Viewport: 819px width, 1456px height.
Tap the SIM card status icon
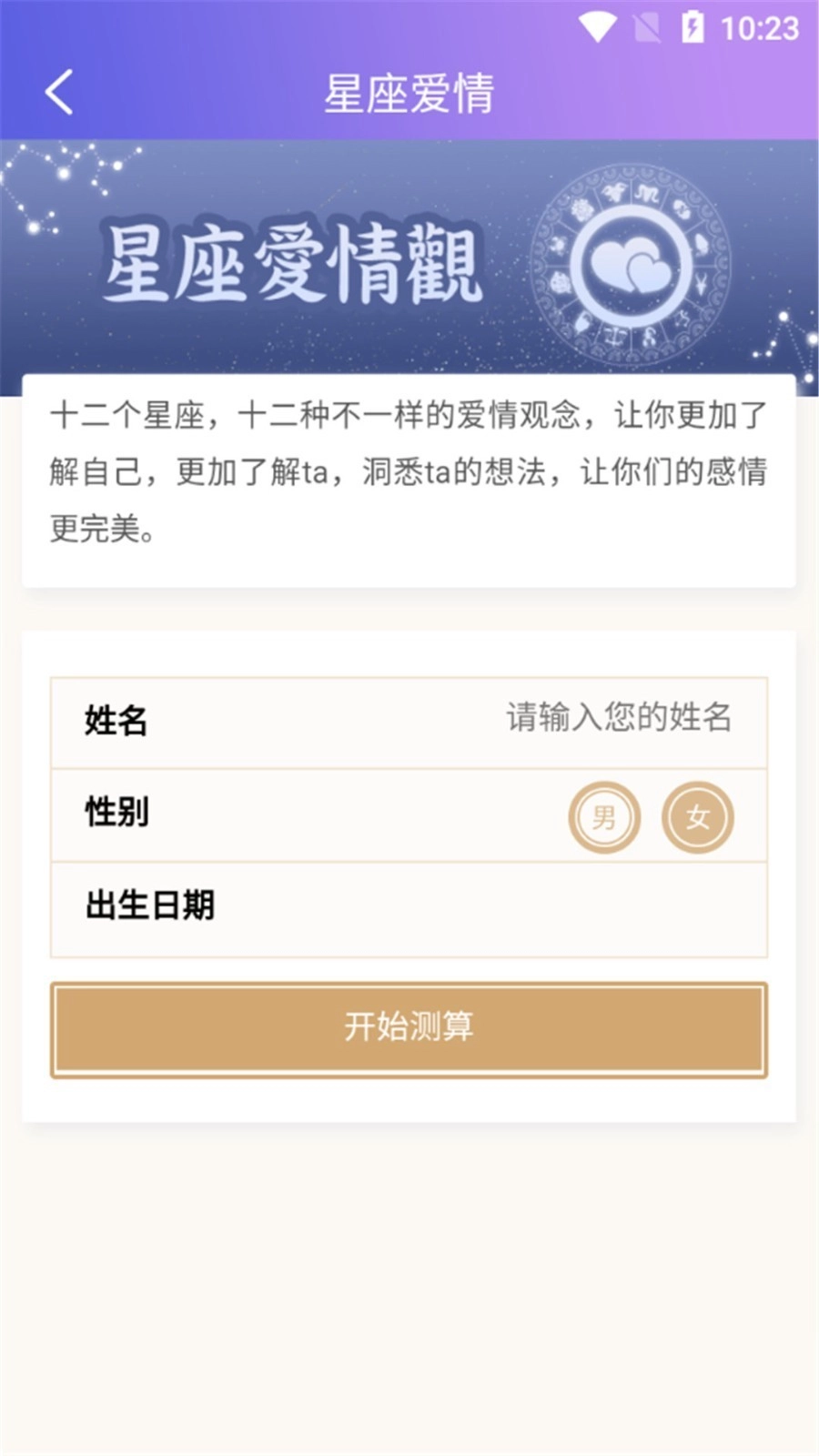(644, 27)
